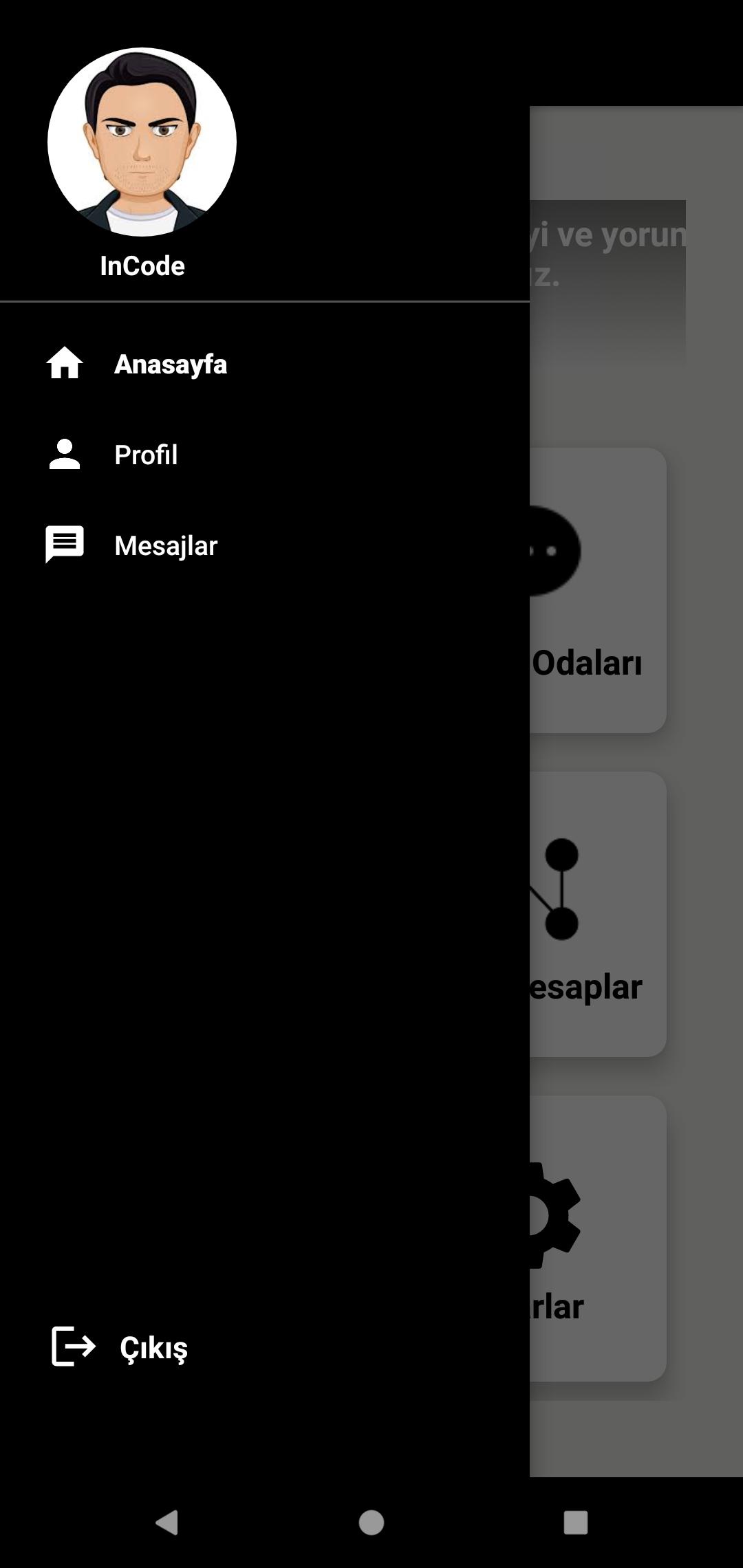The image size is (743, 1568).
Task: Open the Odaları card behind the drawer
Action: click(598, 590)
